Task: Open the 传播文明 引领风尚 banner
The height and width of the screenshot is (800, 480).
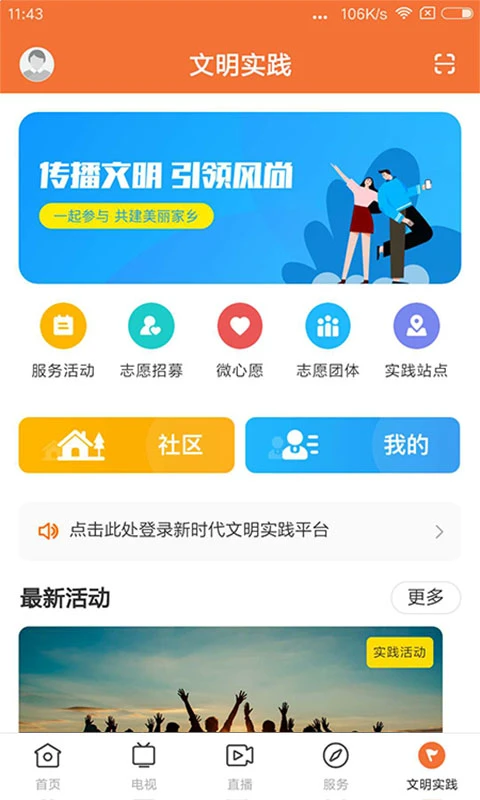Action: 240,198
